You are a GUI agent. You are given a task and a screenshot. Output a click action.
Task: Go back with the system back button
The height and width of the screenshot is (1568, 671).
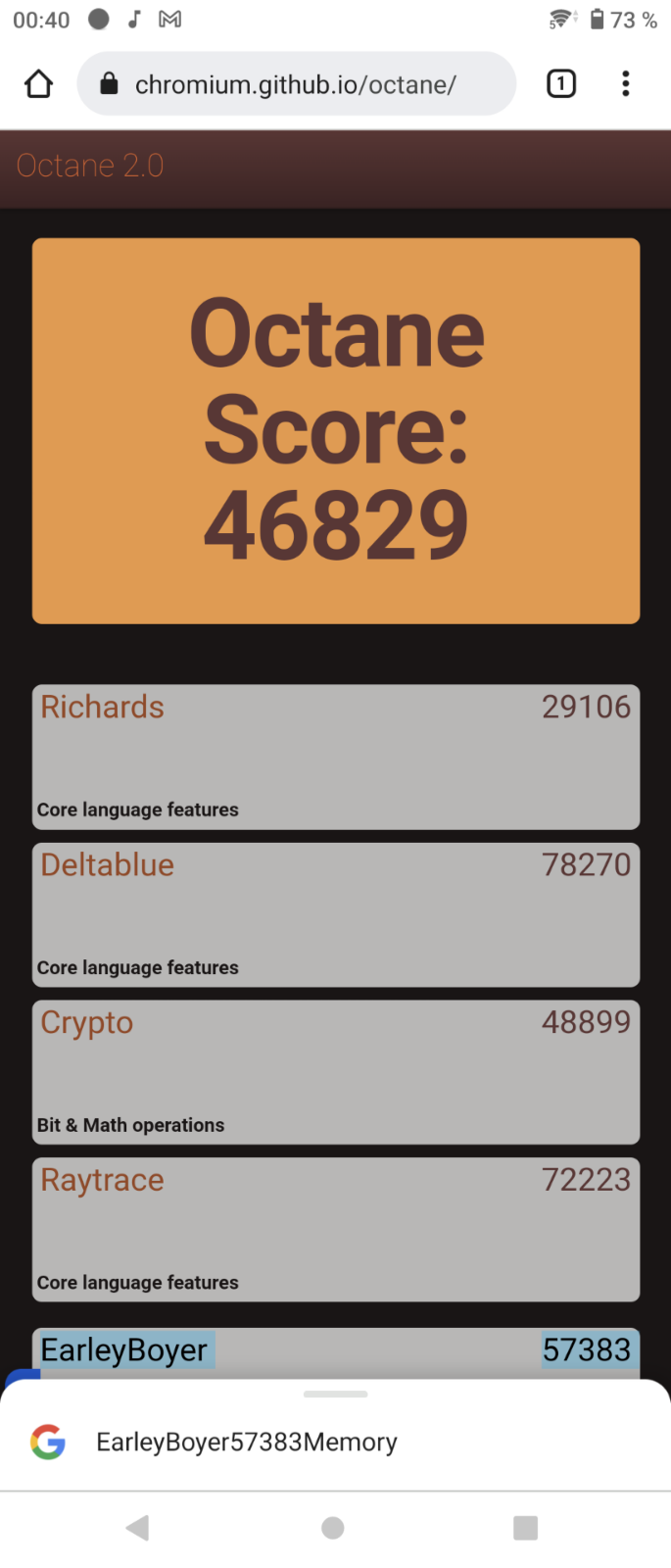(138, 1527)
